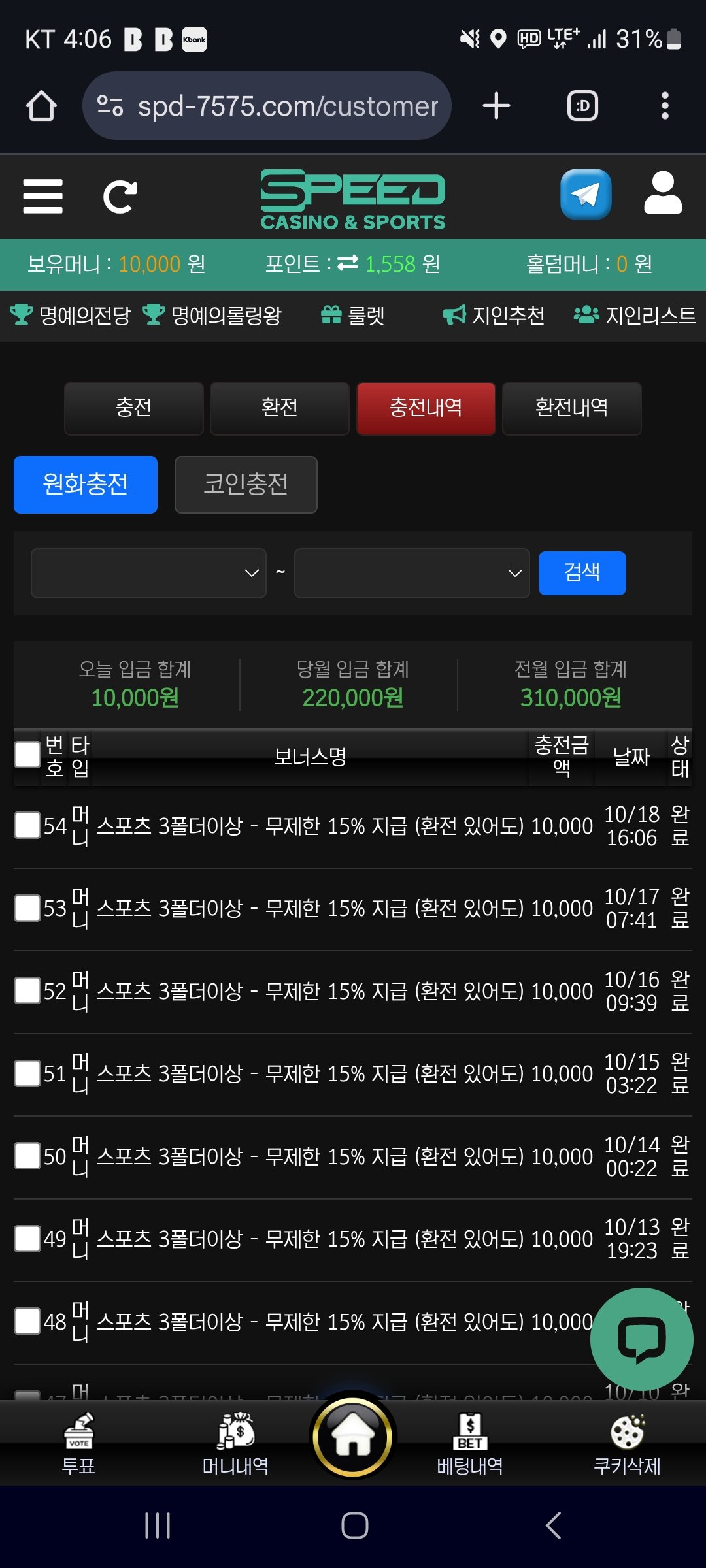The image size is (706, 1568).
Task: Open the live chat bubble
Action: click(641, 1339)
